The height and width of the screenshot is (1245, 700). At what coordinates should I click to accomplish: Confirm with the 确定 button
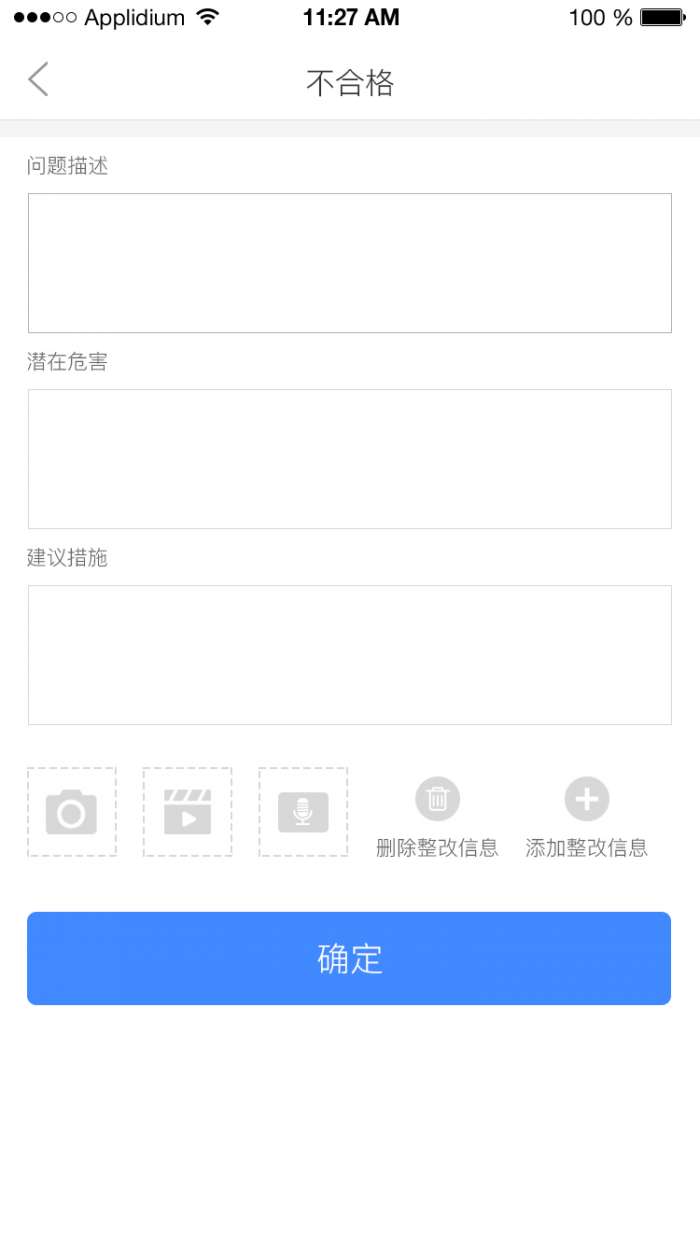point(349,958)
